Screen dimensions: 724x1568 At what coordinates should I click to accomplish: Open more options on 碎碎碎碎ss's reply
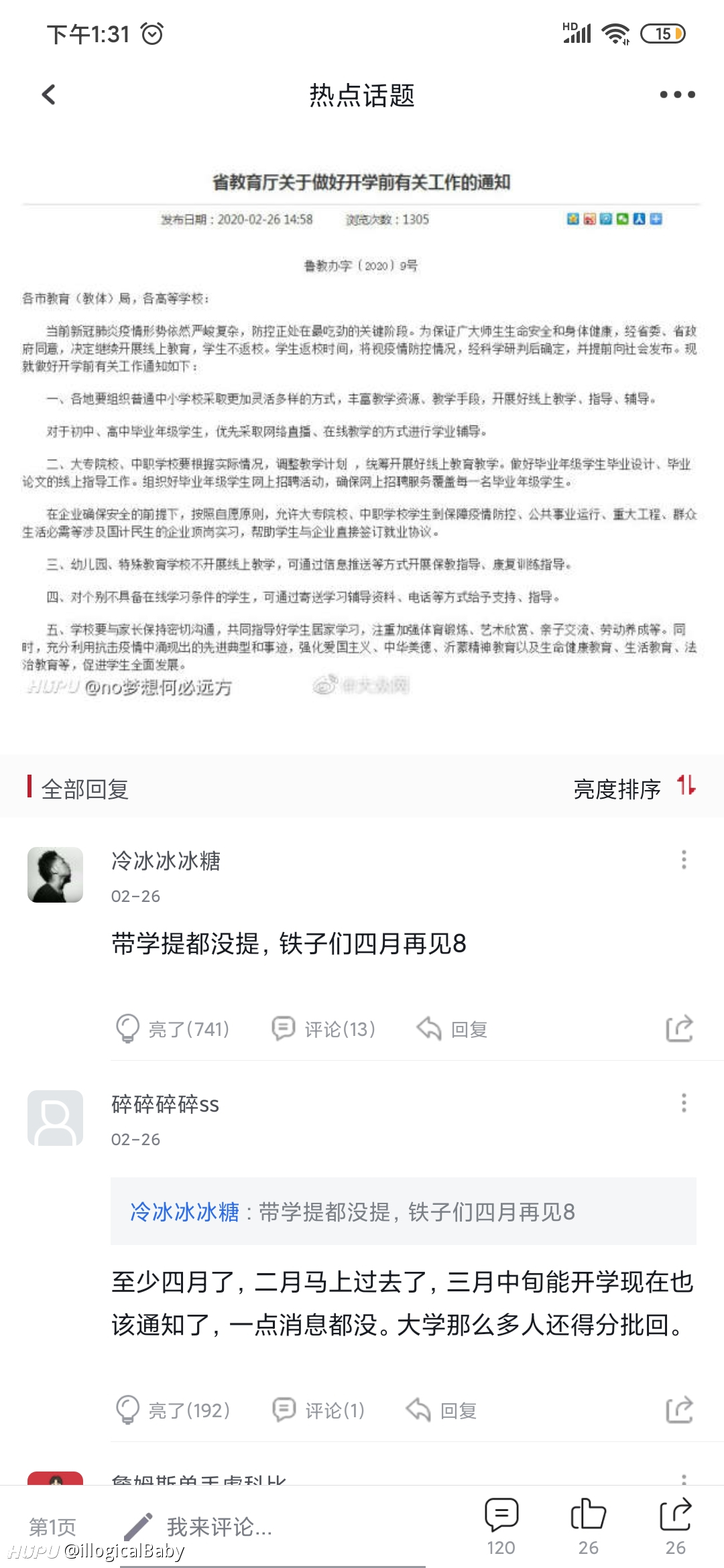click(684, 1103)
